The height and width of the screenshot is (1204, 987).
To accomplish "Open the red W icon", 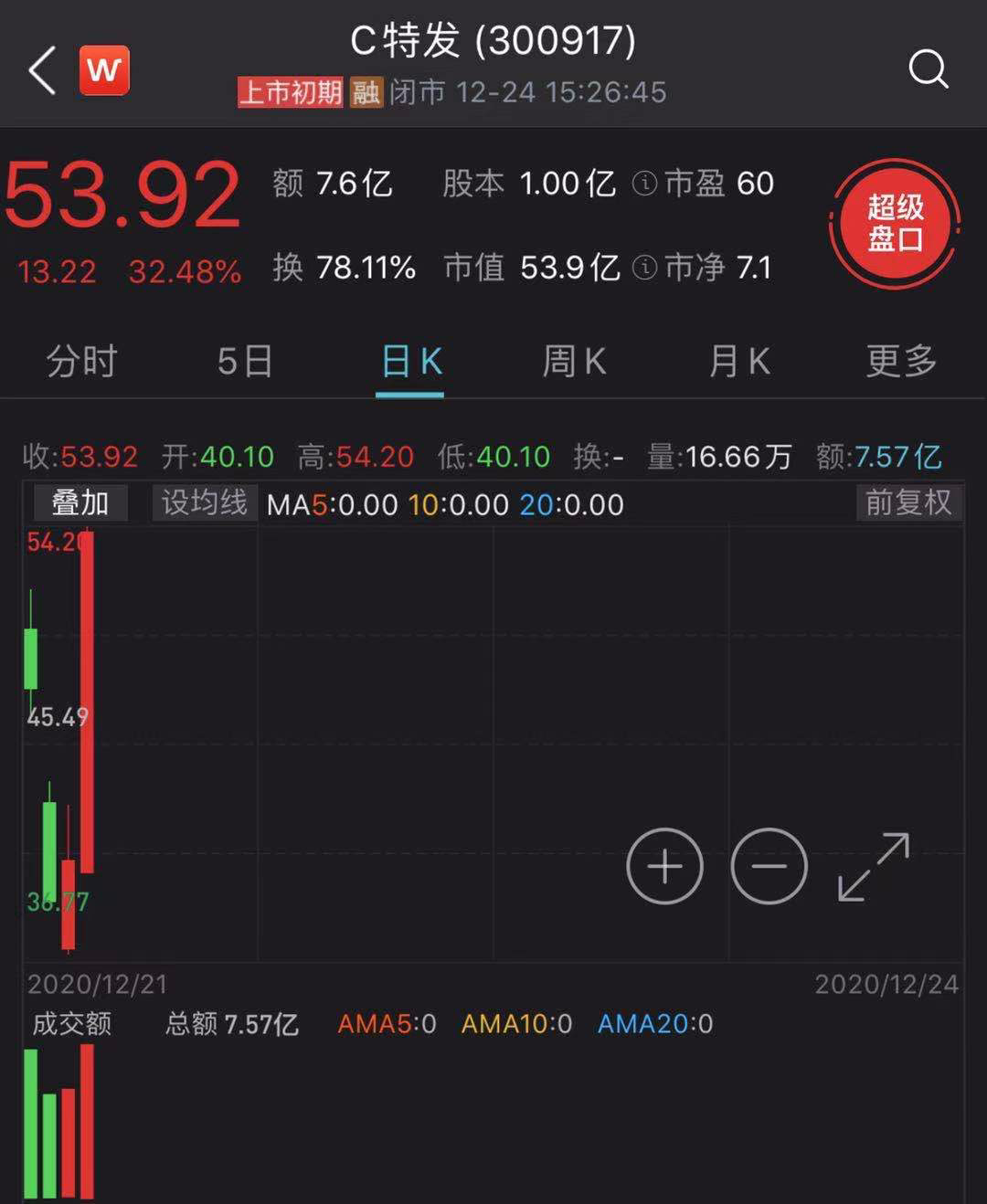I will pos(104,69).
